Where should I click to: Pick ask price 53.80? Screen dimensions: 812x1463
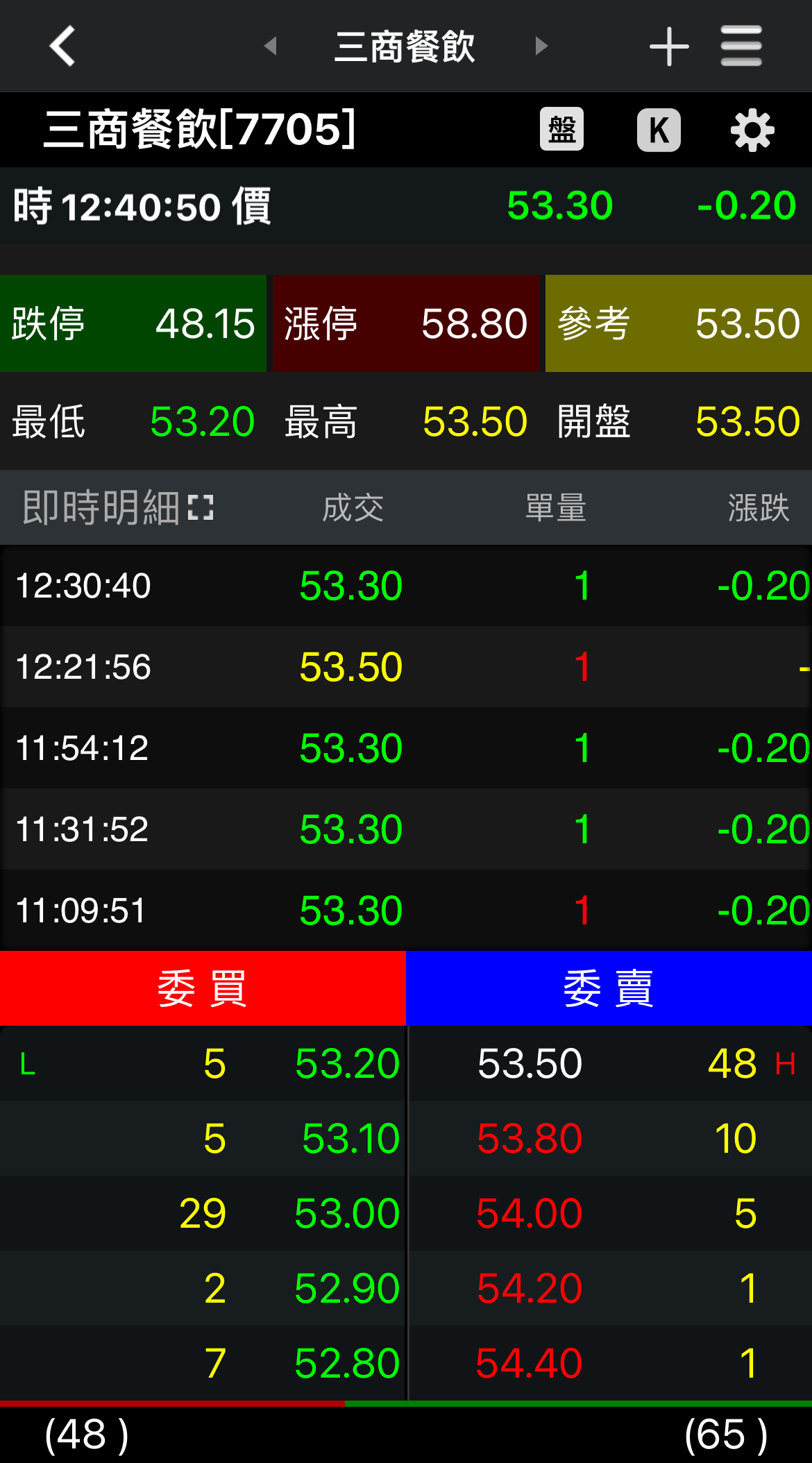(529, 1138)
